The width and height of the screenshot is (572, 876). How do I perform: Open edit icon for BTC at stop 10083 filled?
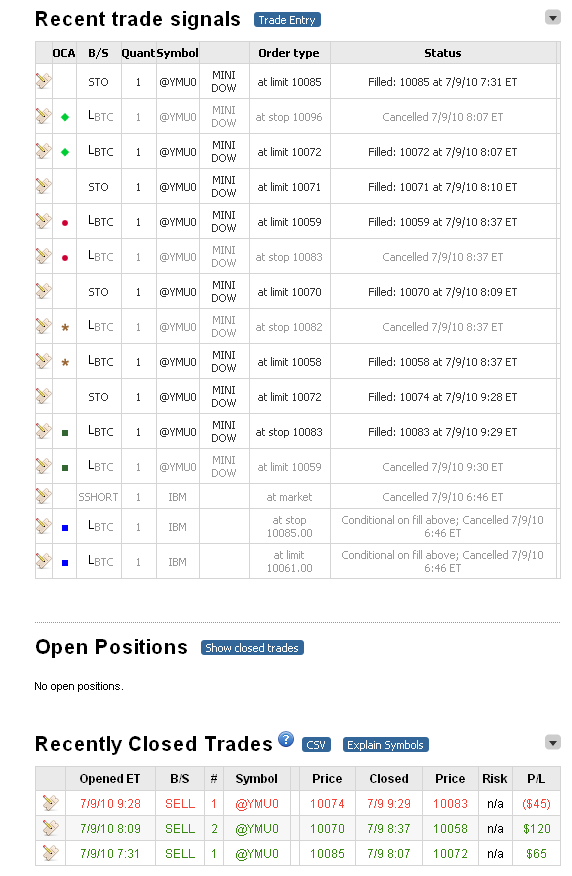click(44, 431)
